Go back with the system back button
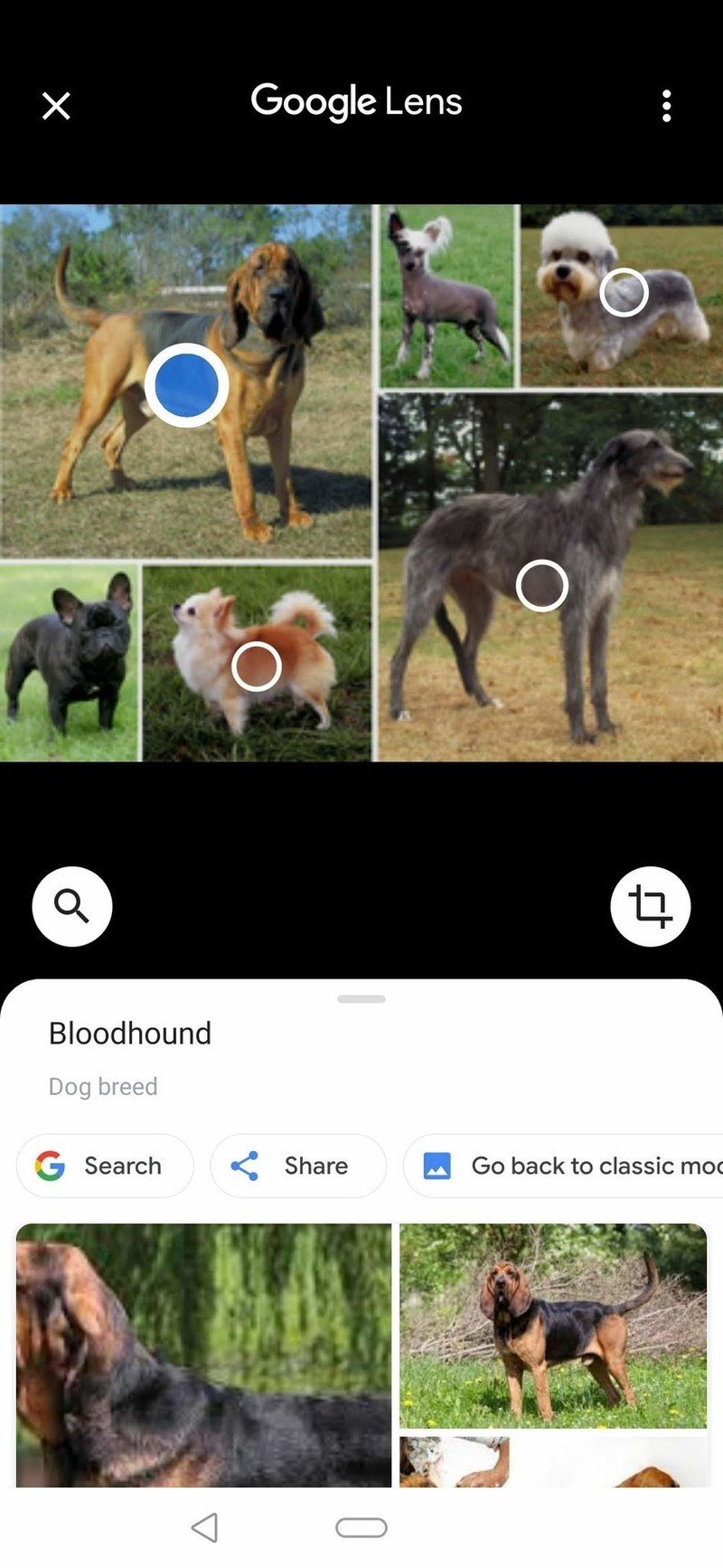The image size is (723, 1568). (x=205, y=1527)
